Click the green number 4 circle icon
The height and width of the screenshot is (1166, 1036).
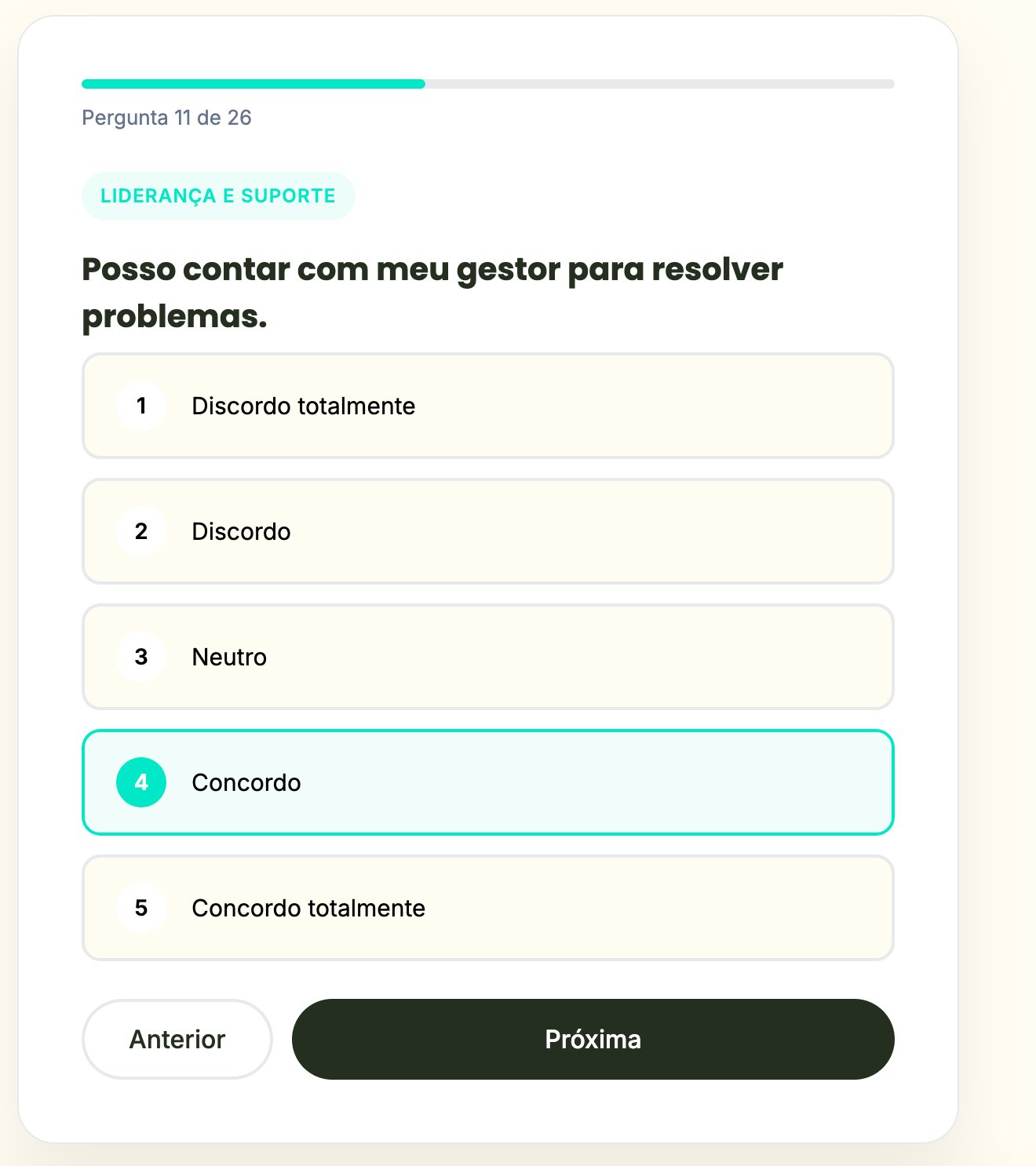(141, 782)
